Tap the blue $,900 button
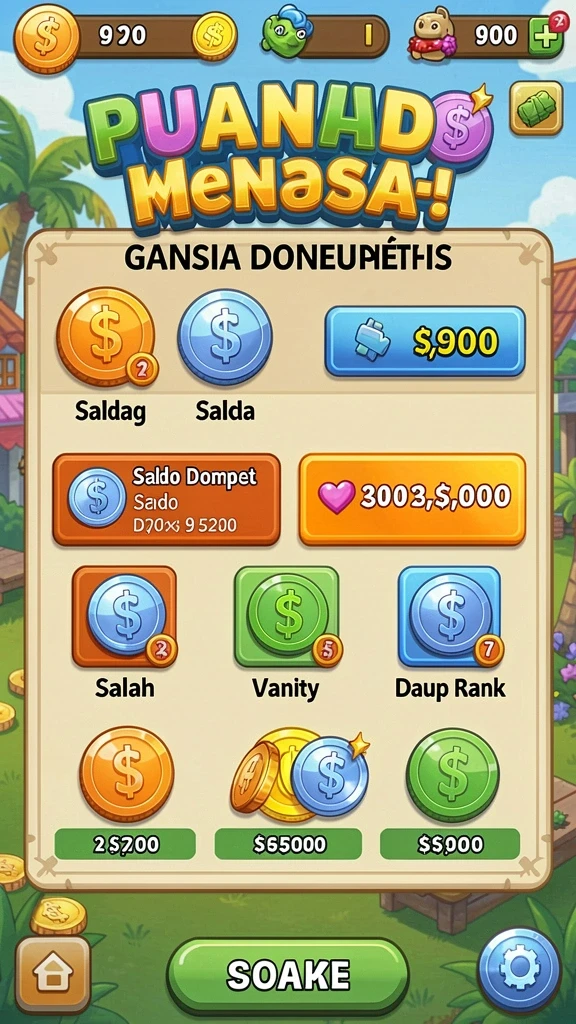 pos(424,341)
